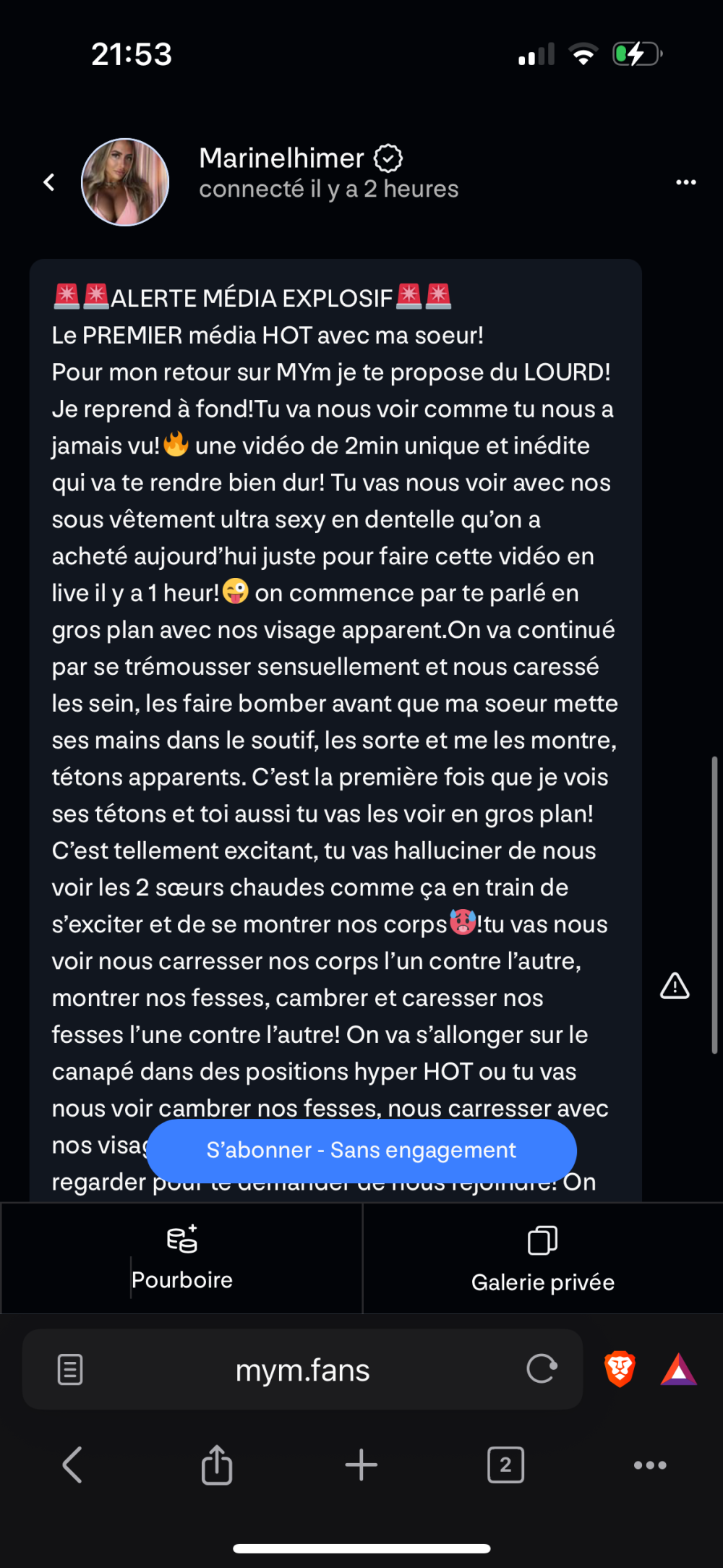Screen dimensions: 723x1568
Task: Reload the current page
Action: (x=542, y=1368)
